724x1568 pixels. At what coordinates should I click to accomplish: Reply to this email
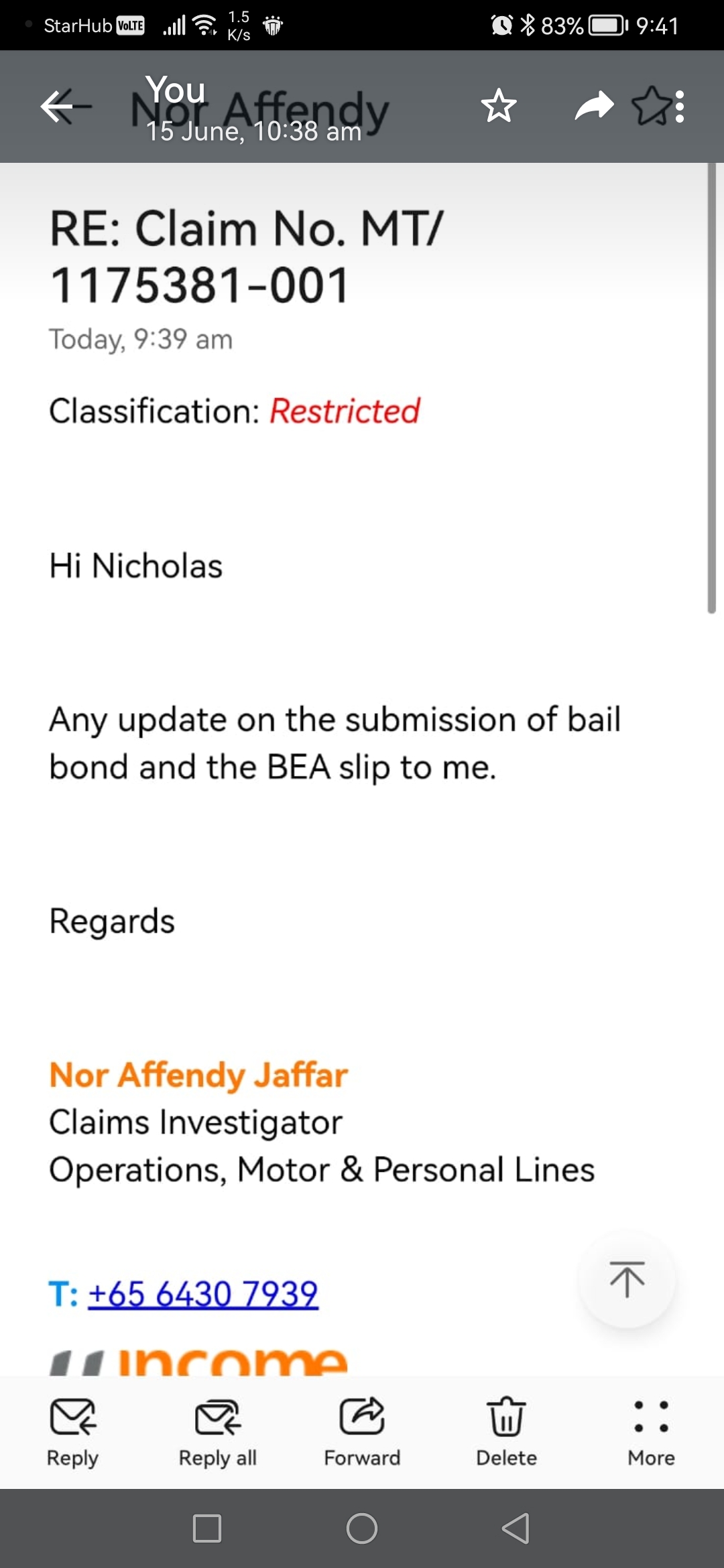pyautogui.click(x=72, y=1431)
